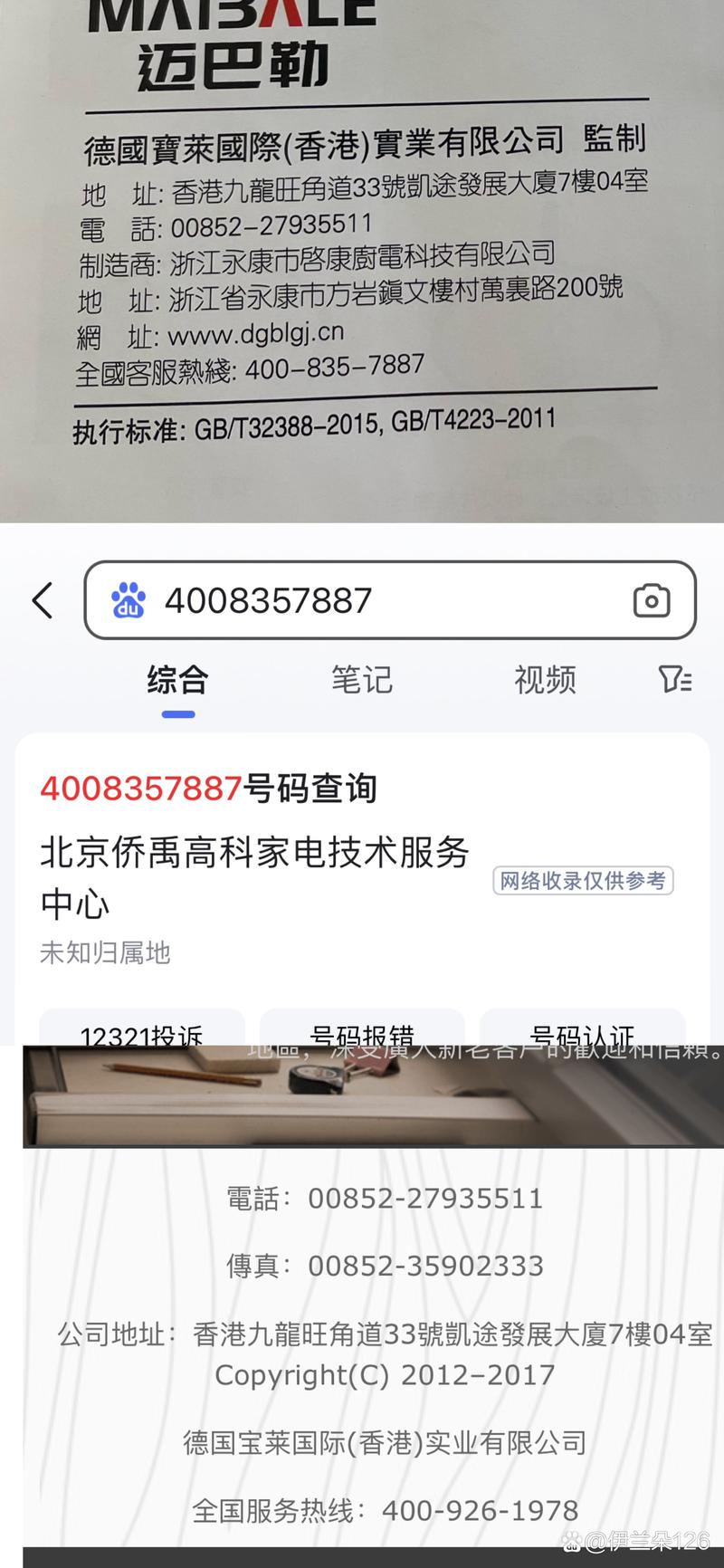Tap the Baidu logo in the search bar
This screenshot has height=1568, width=724.
129,600
